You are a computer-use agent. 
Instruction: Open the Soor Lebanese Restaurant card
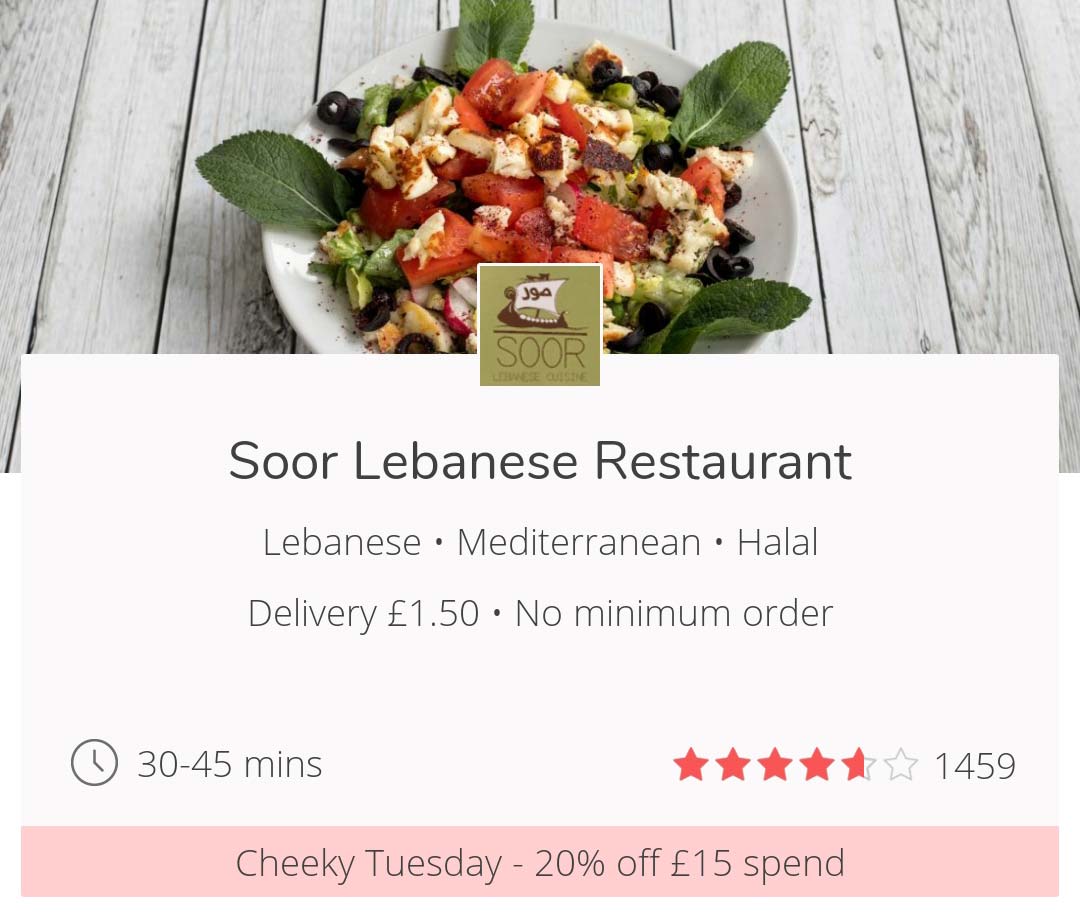tap(540, 462)
